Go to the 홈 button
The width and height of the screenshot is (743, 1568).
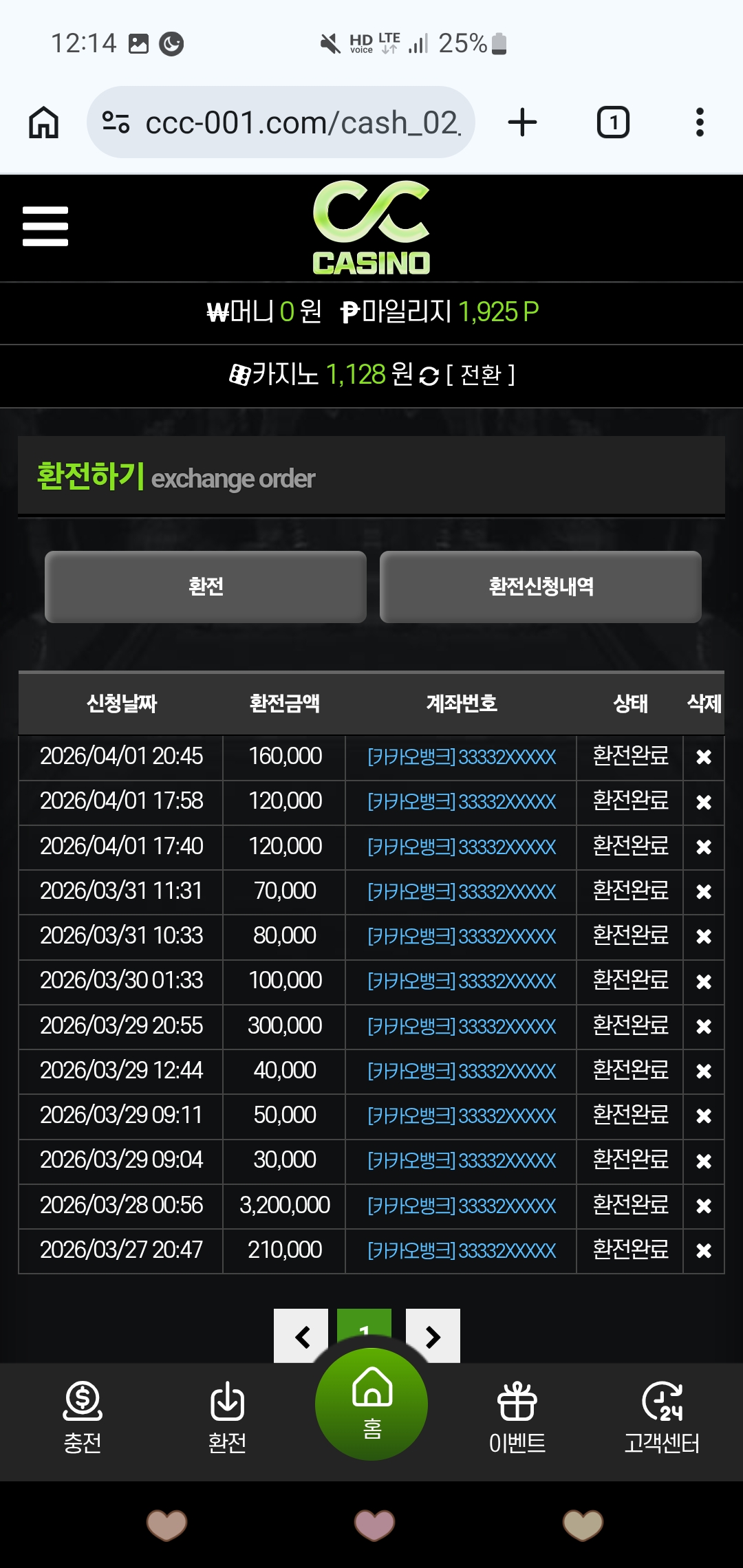pos(371,1404)
